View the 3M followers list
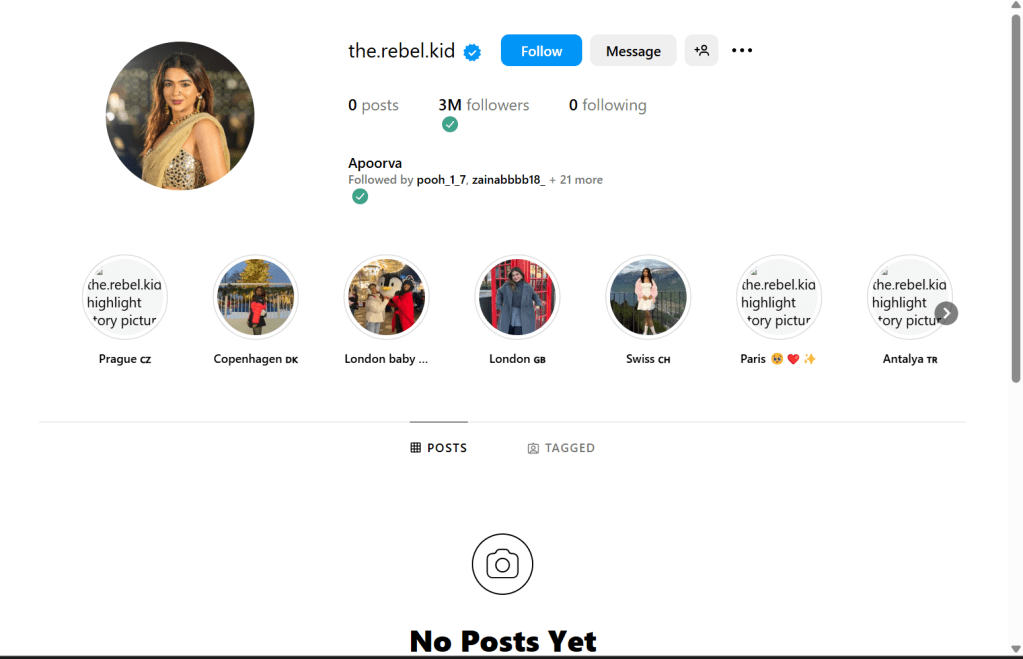The width and height of the screenshot is (1023, 659). [x=484, y=105]
